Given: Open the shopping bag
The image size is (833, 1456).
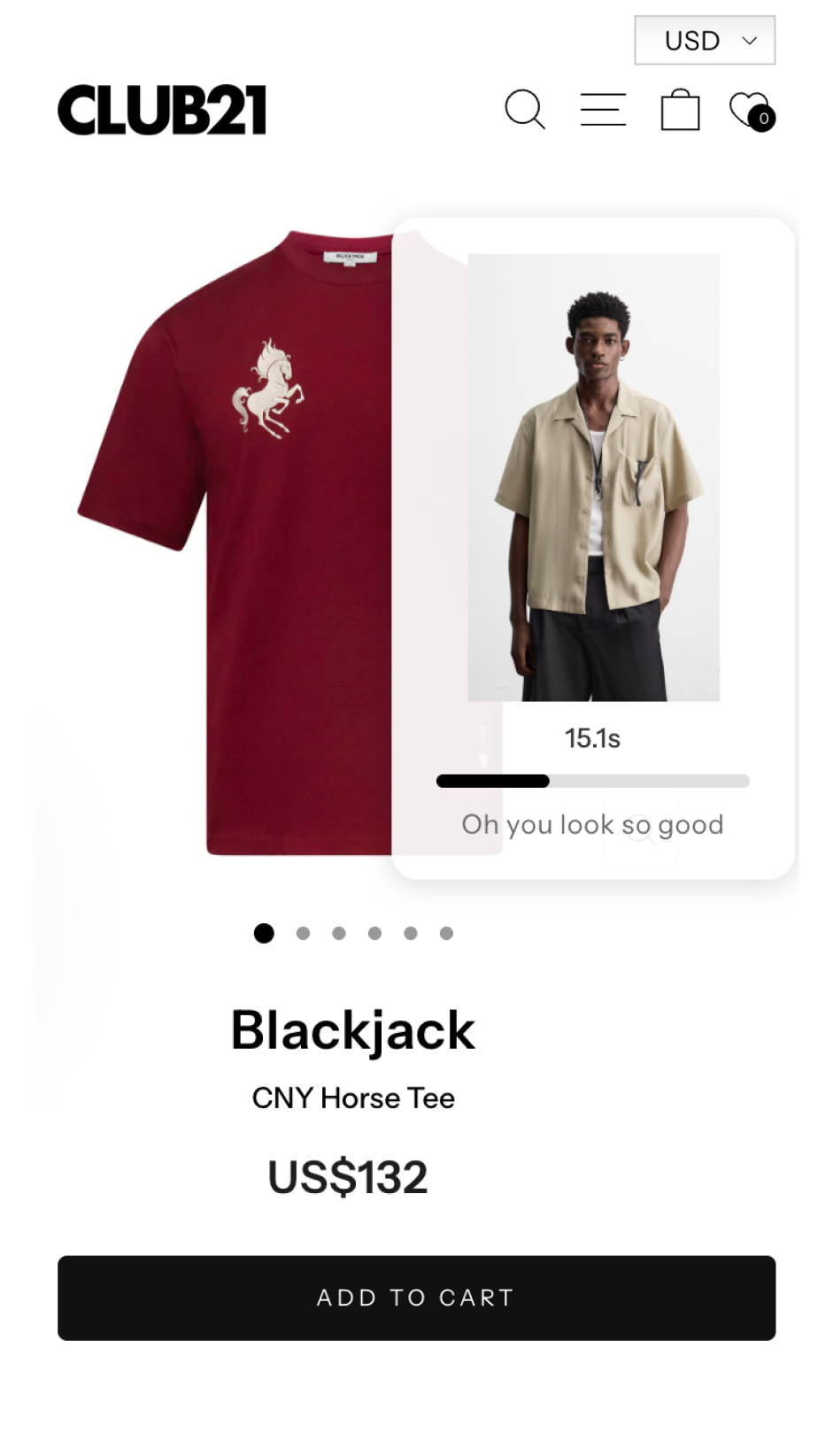Looking at the screenshot, I should [x=680, y=111].
